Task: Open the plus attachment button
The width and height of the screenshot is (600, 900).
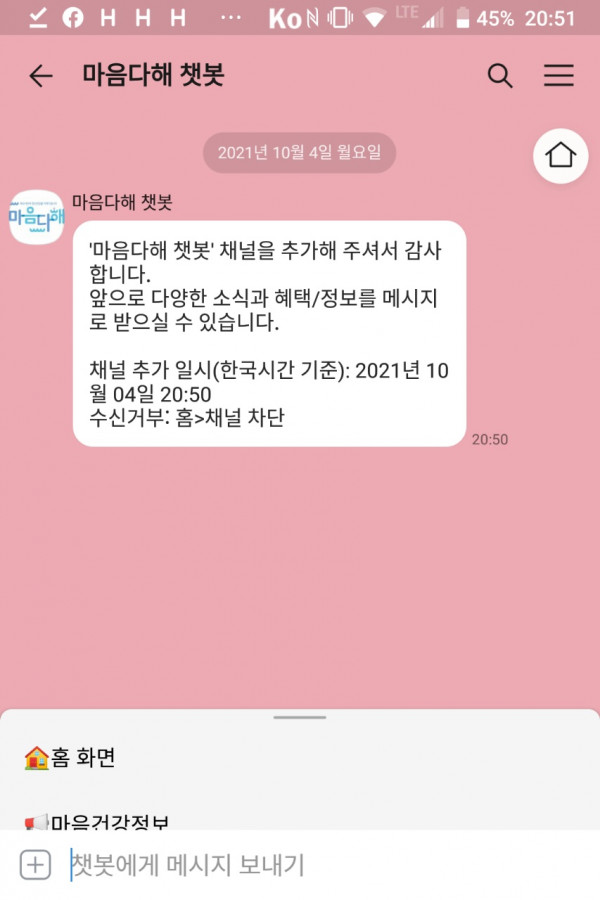Action: [x=35, y=865]
